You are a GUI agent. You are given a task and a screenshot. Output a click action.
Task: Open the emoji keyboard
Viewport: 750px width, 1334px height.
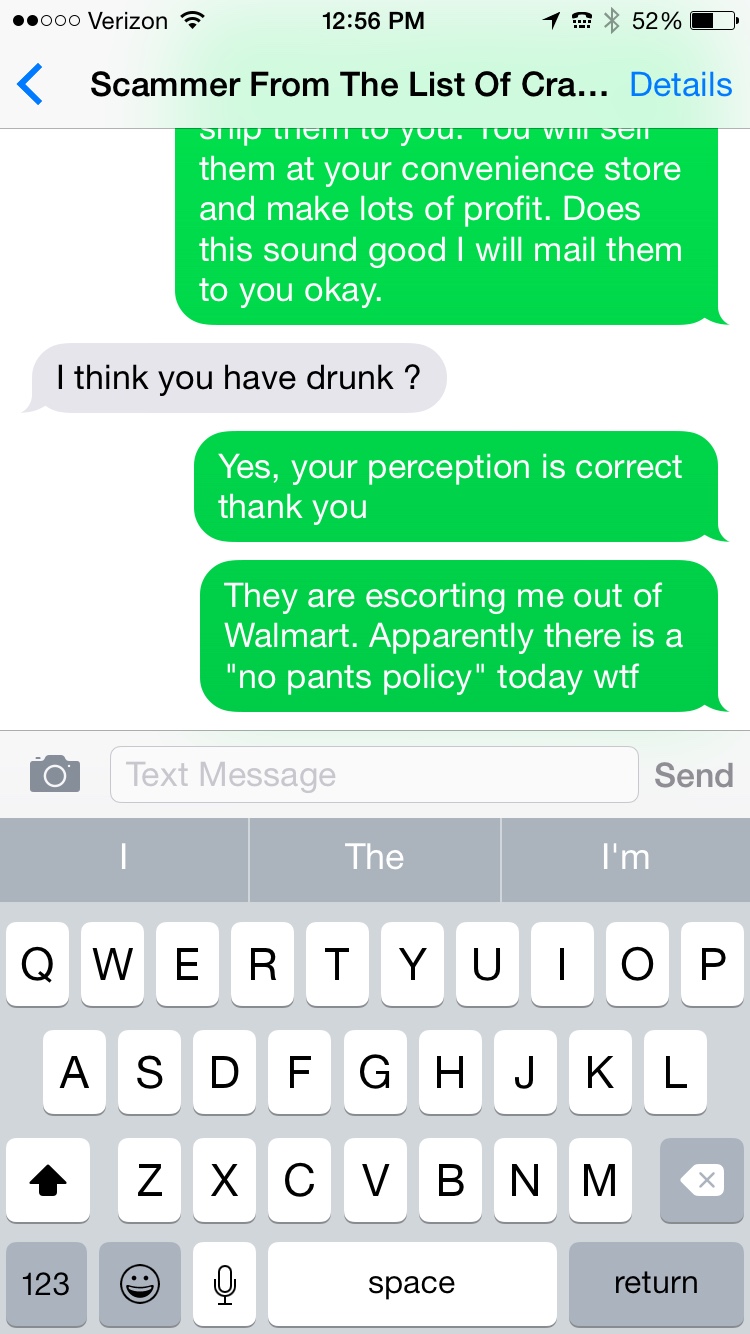139,1284
